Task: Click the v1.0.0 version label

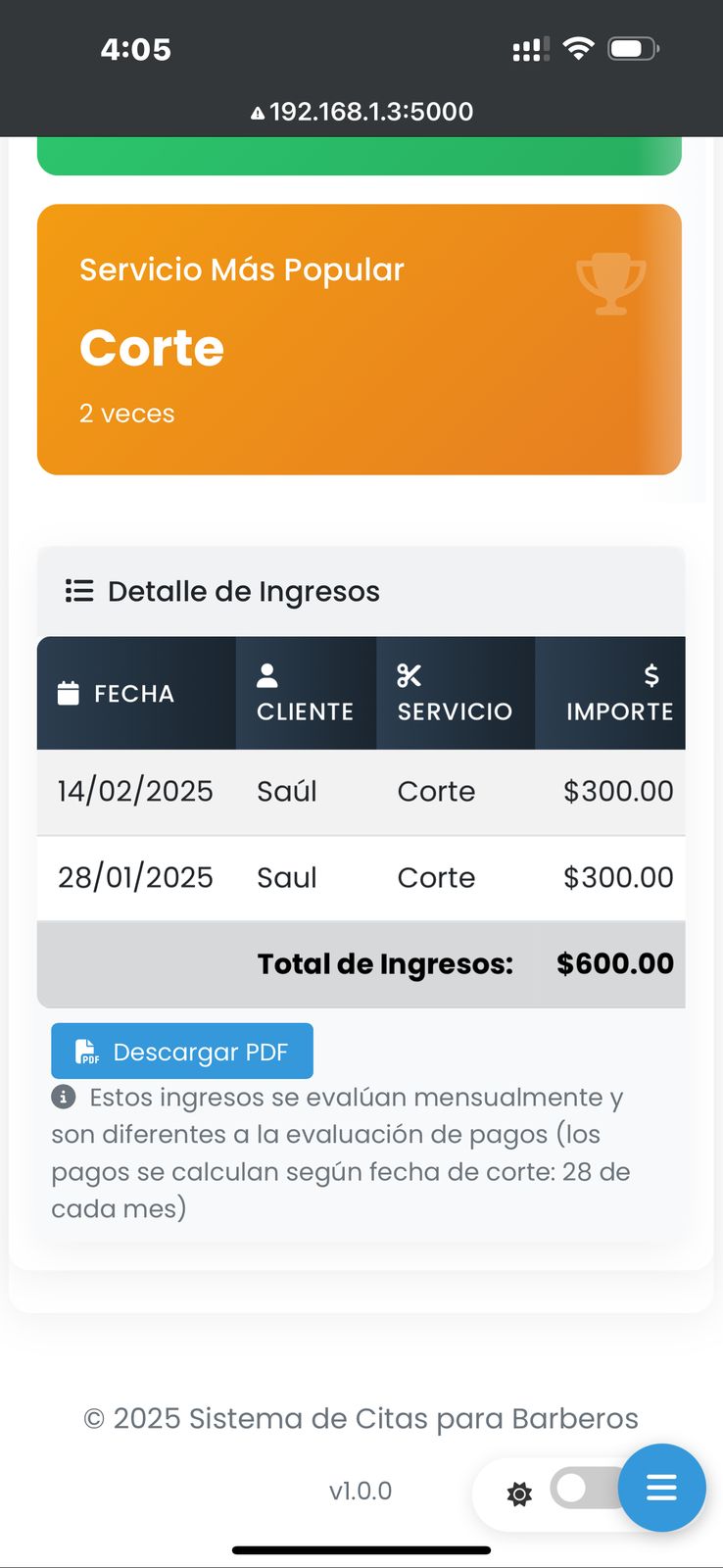Action: point(361,1492)
